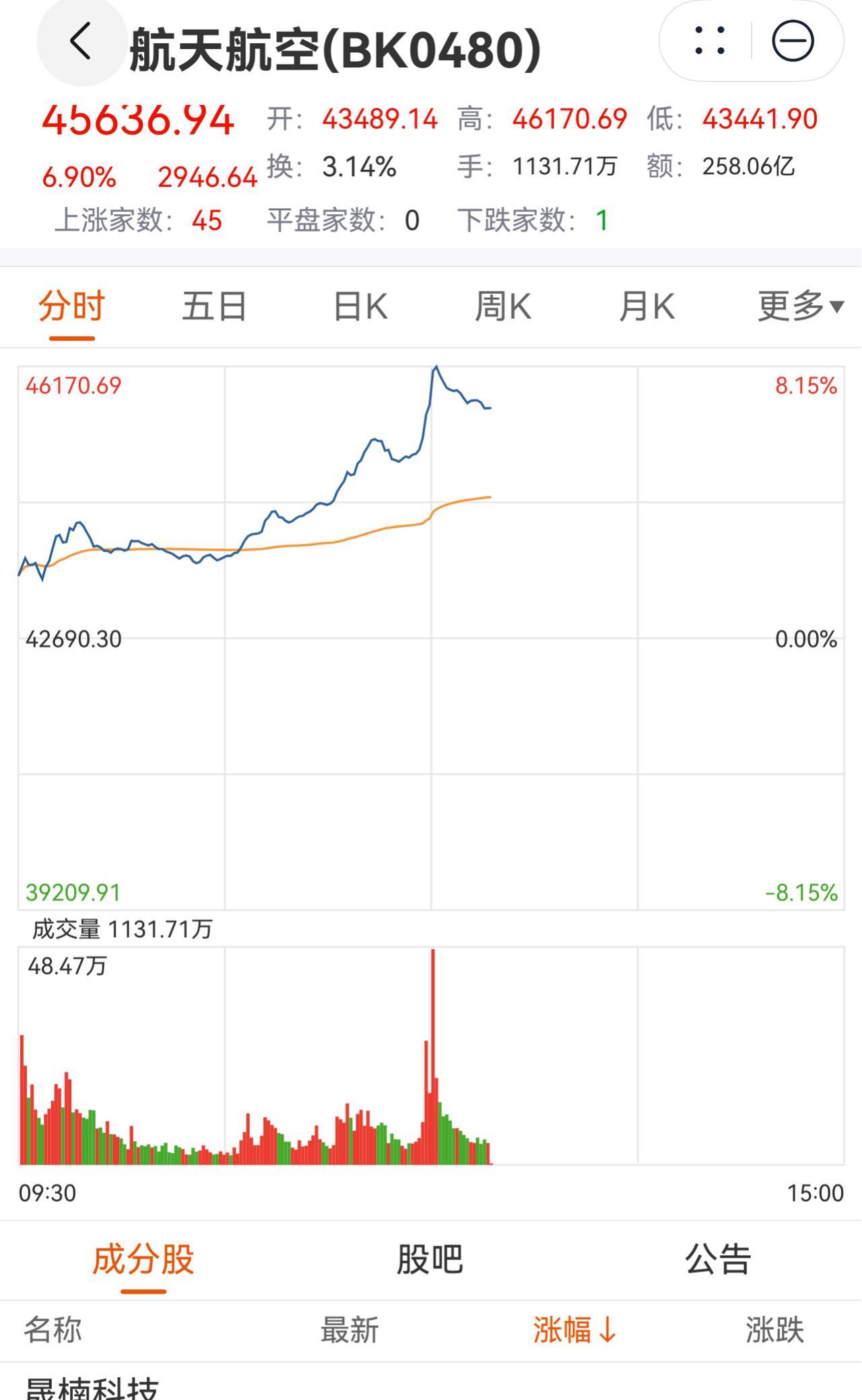View the 月K chart
The width and height of the screenshot is (862, 1400).
pos(646,307)
